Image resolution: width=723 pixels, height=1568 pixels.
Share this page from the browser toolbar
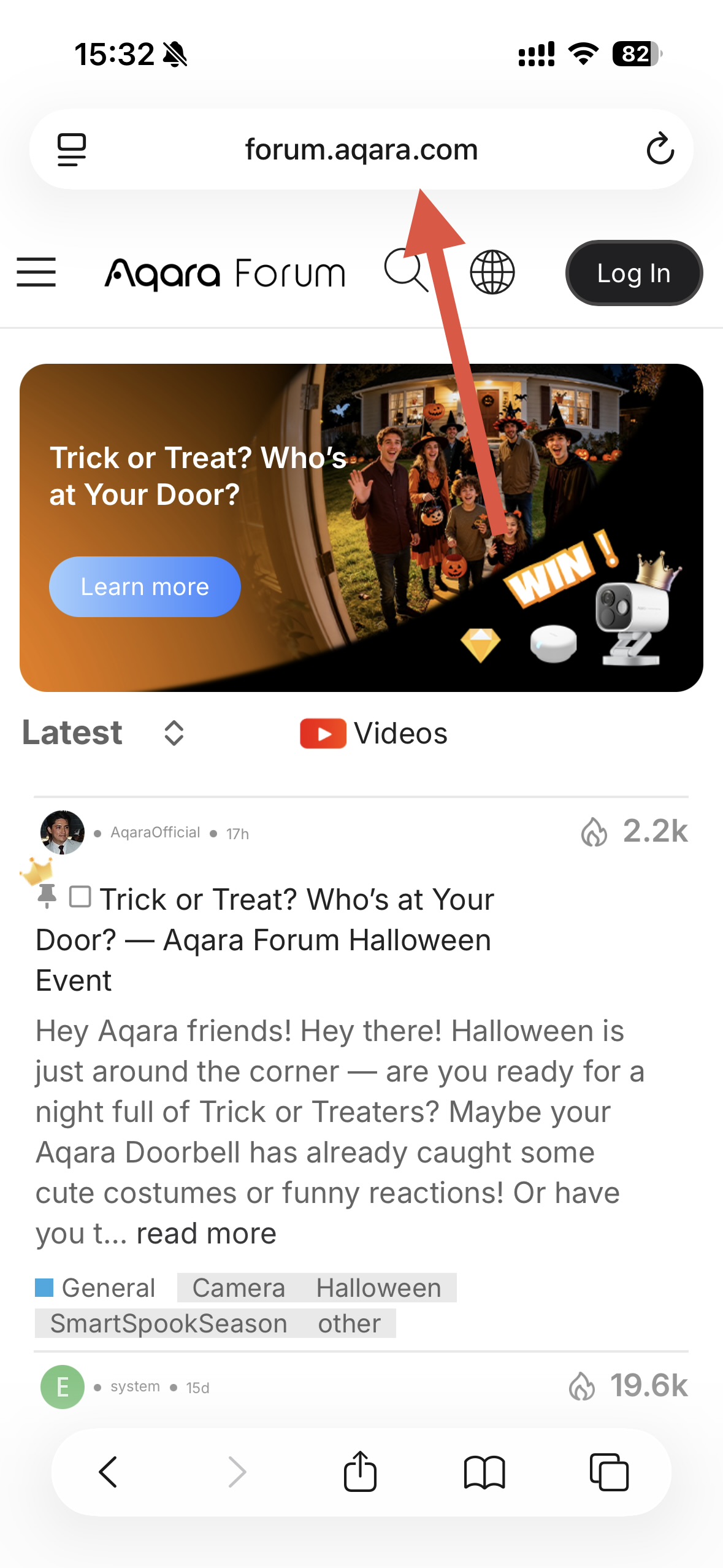point(360,1472)
